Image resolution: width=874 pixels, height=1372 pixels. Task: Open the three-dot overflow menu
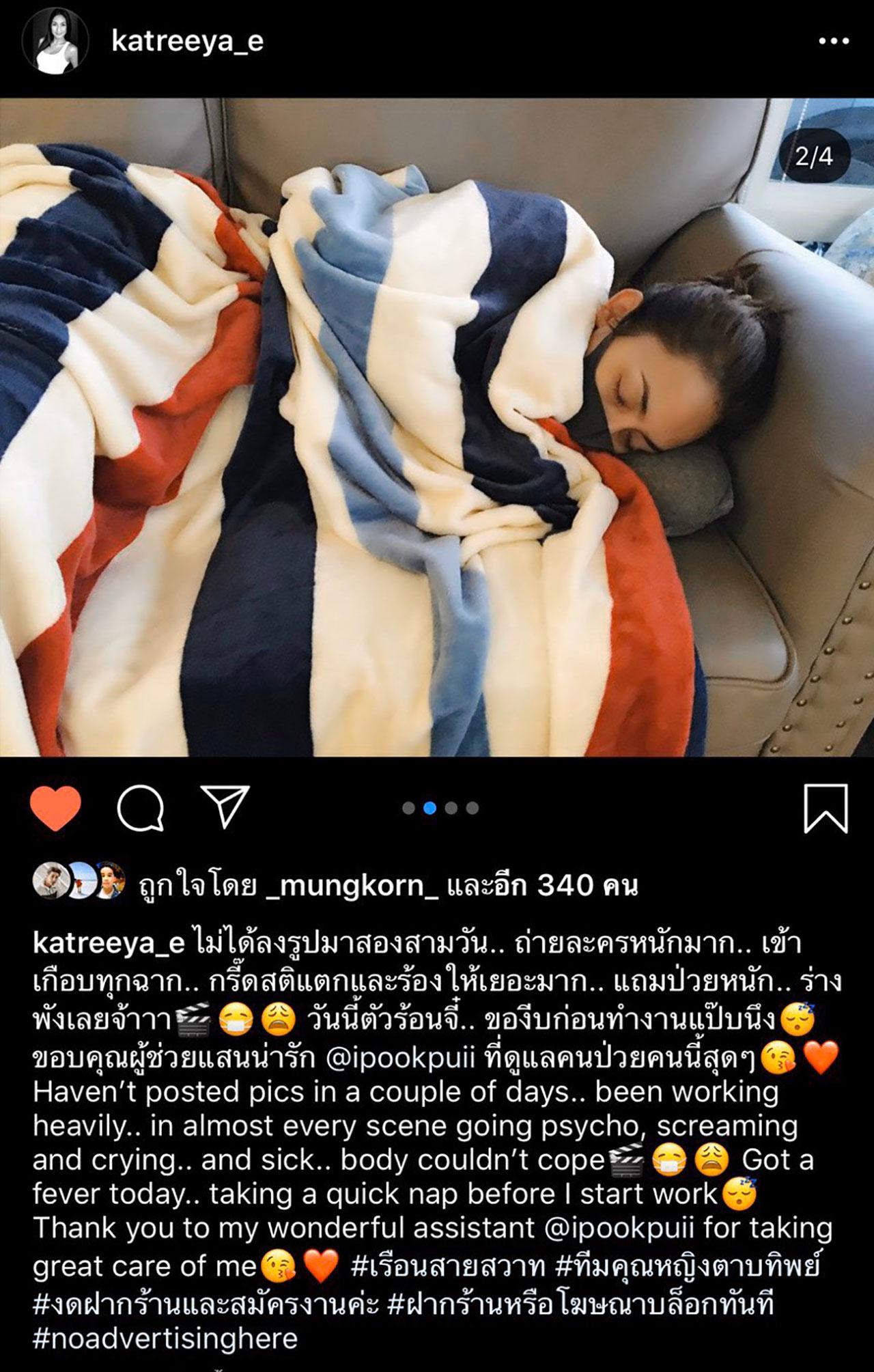[x=834, y=42]
